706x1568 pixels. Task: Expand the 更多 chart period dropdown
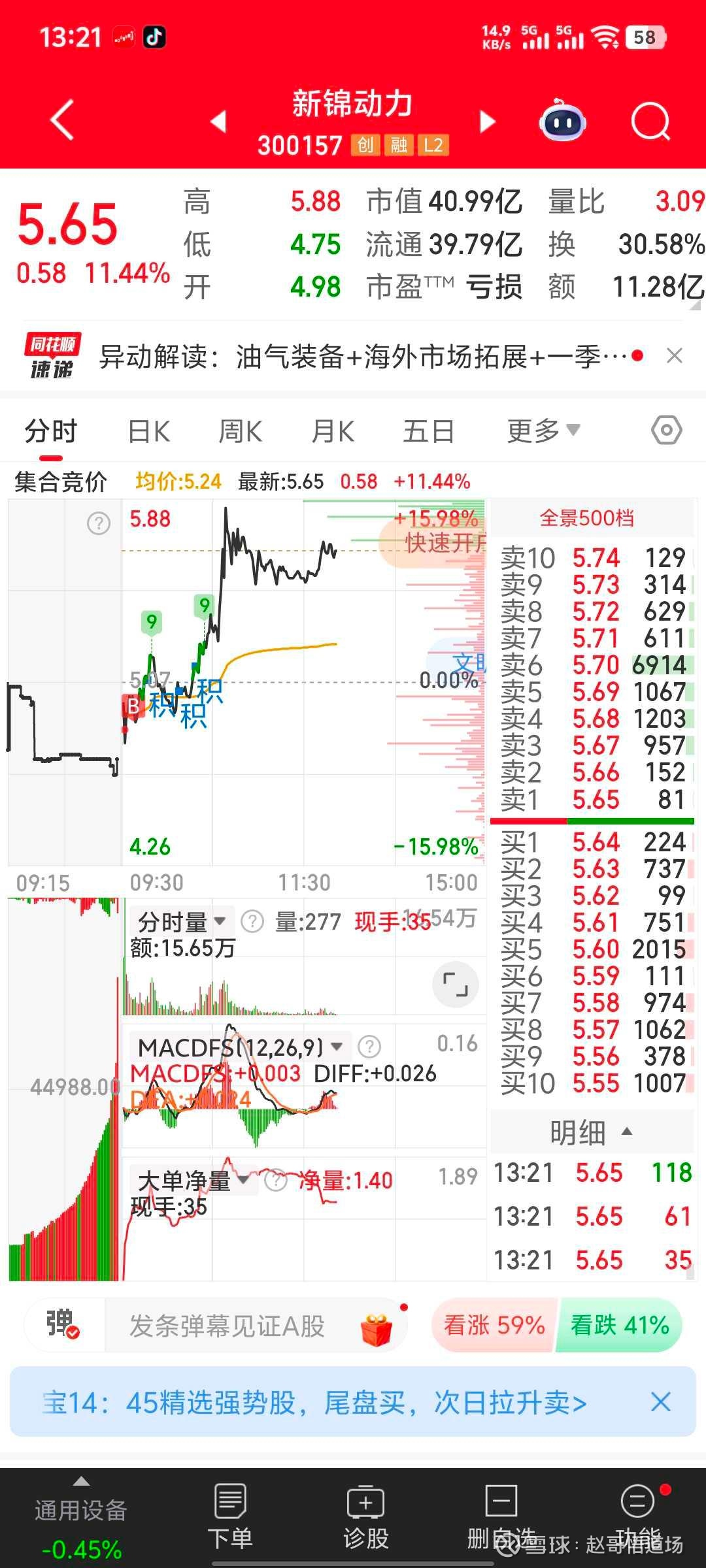tap(544, 431)
